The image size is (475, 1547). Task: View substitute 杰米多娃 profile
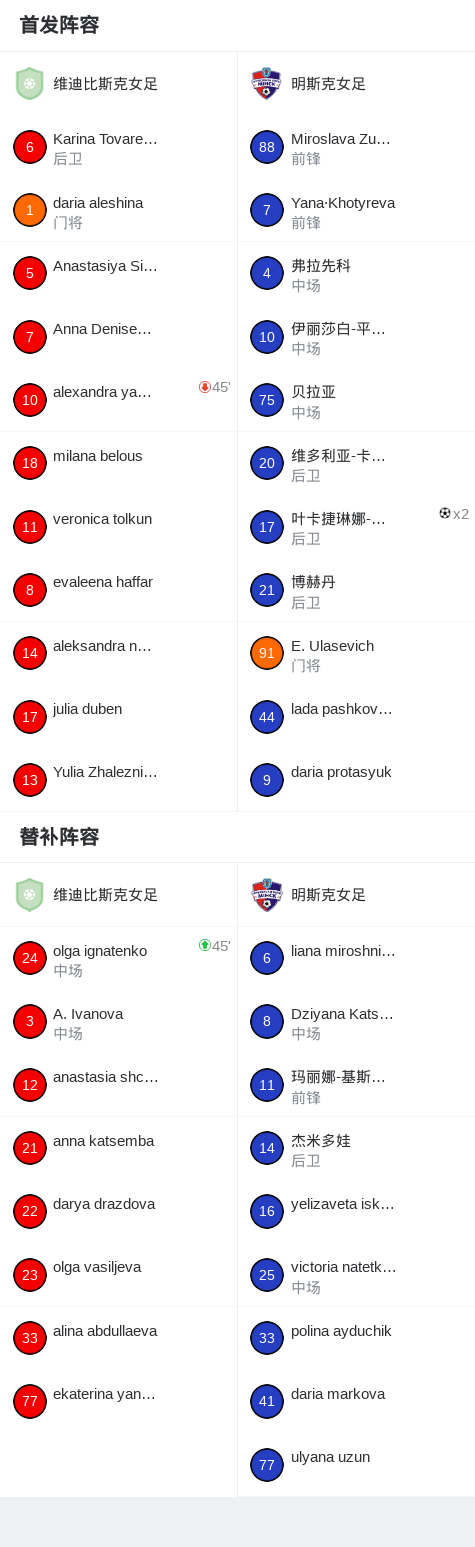click(356, 1148)
